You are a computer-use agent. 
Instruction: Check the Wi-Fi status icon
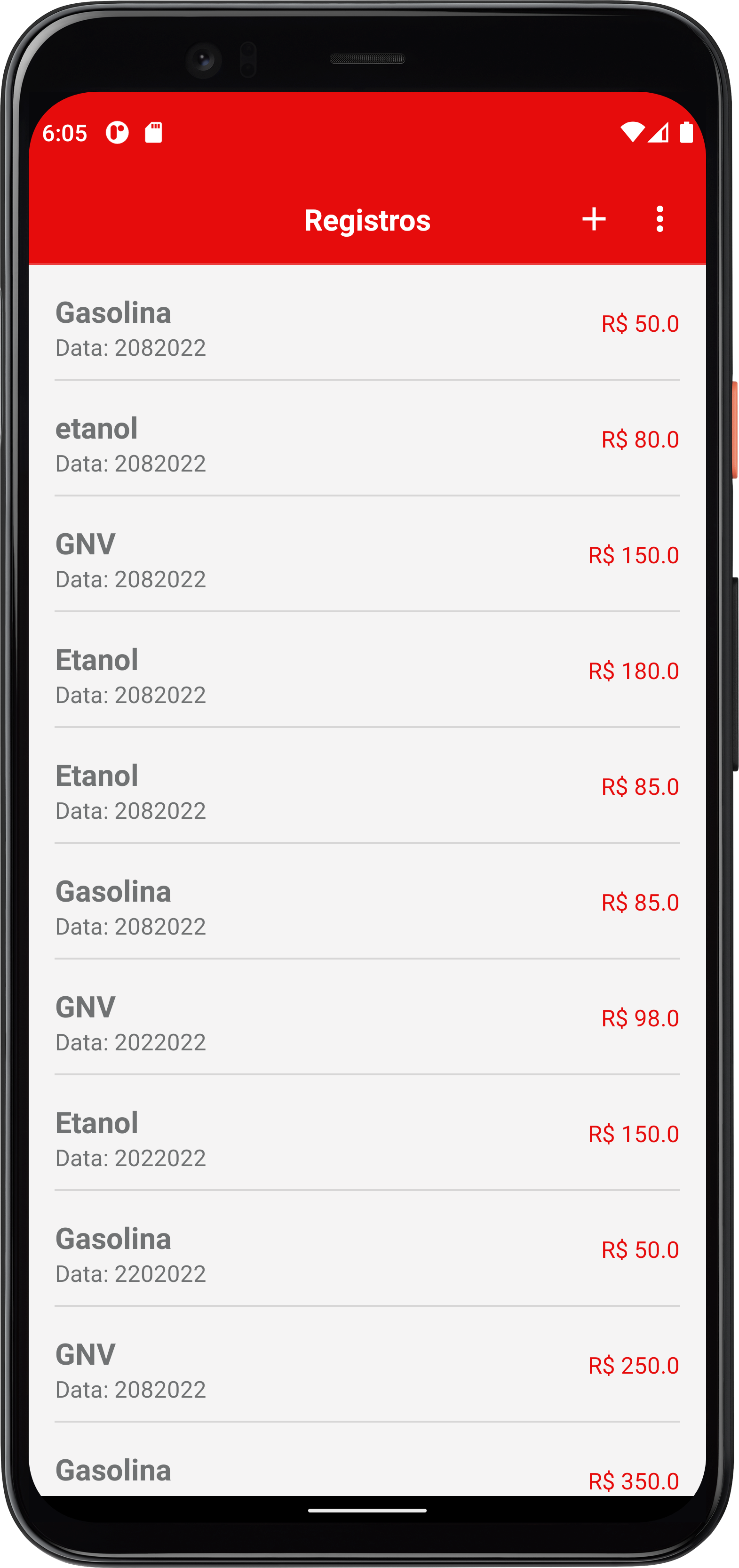pos(633,133)
